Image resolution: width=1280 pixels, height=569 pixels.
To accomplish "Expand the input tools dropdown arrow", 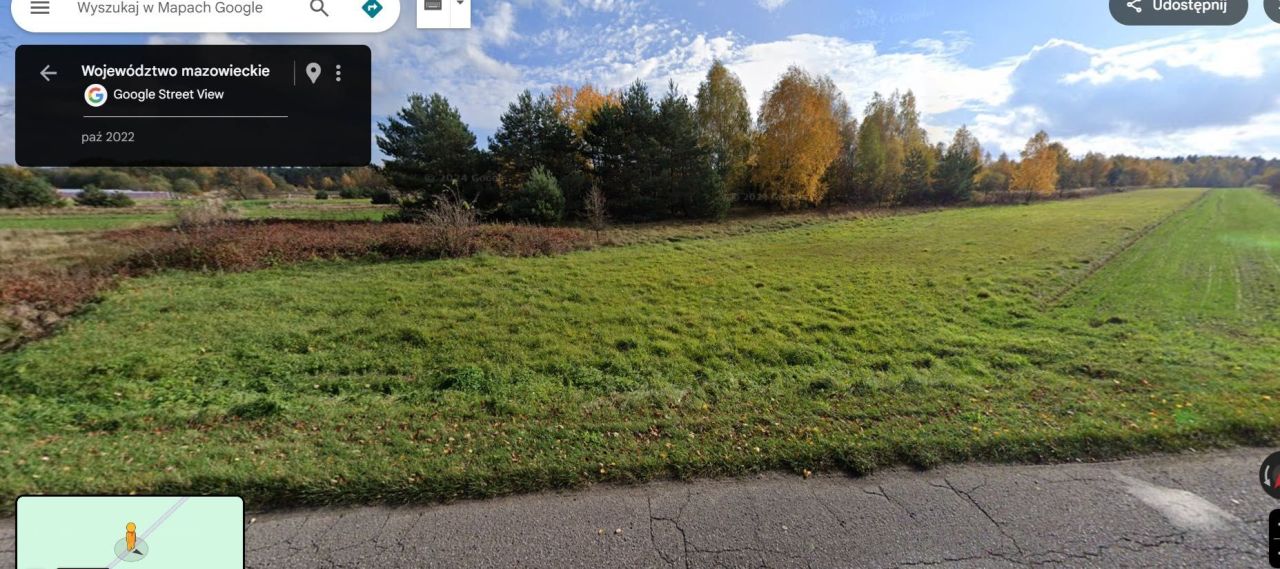I will pyautogui.click(x=460, y=5).
